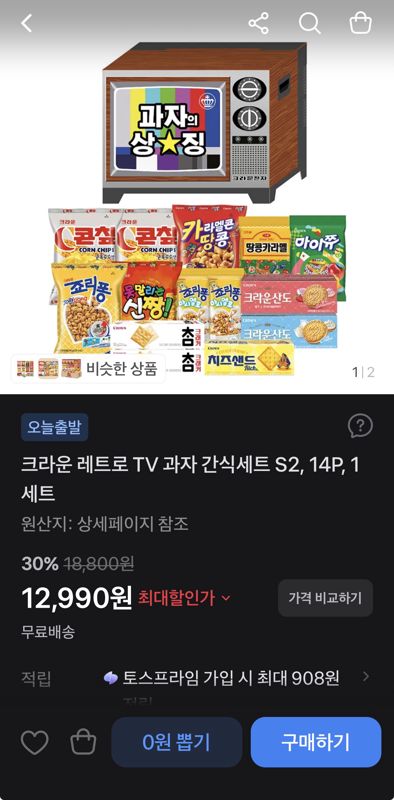The height and width of the screenshot is (800, 394).
Task: Expand the 최대할인가 dropdown
Action: [184, 598]
